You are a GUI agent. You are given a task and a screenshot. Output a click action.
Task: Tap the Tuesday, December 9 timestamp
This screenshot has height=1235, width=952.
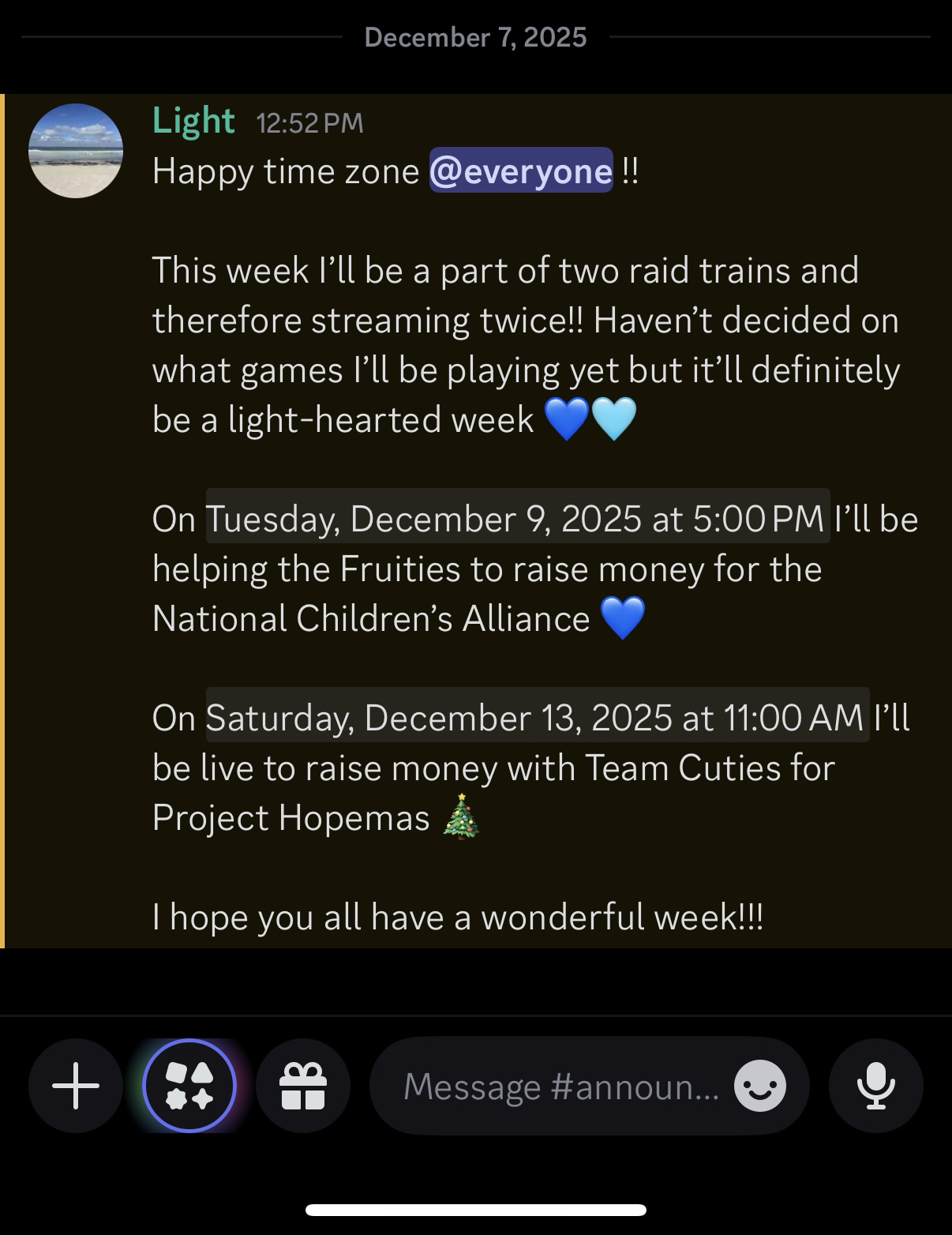517,518
